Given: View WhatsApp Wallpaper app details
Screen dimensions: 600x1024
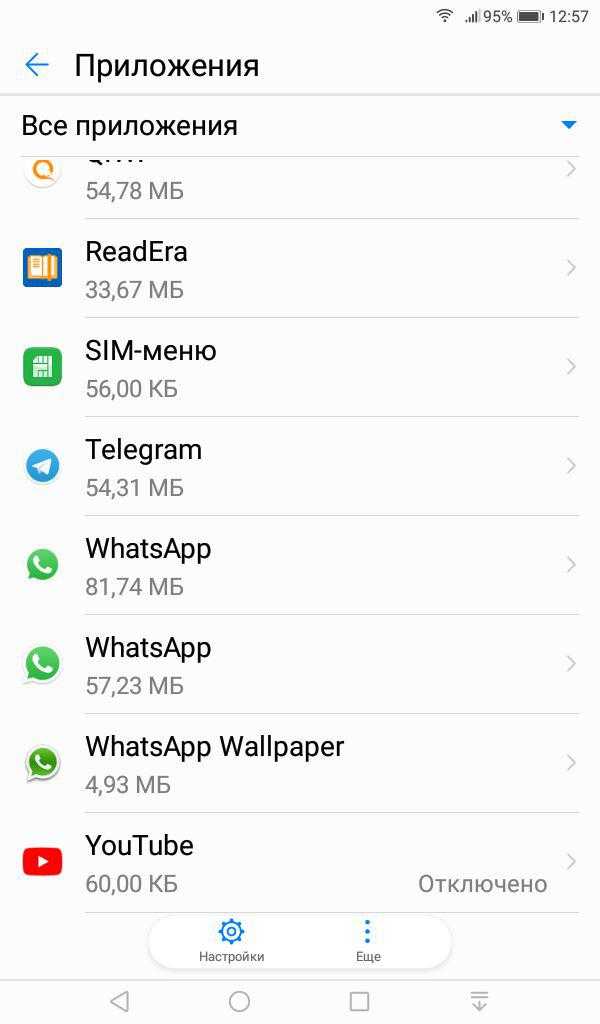Looking at the screenshot, I should (300, 763).
